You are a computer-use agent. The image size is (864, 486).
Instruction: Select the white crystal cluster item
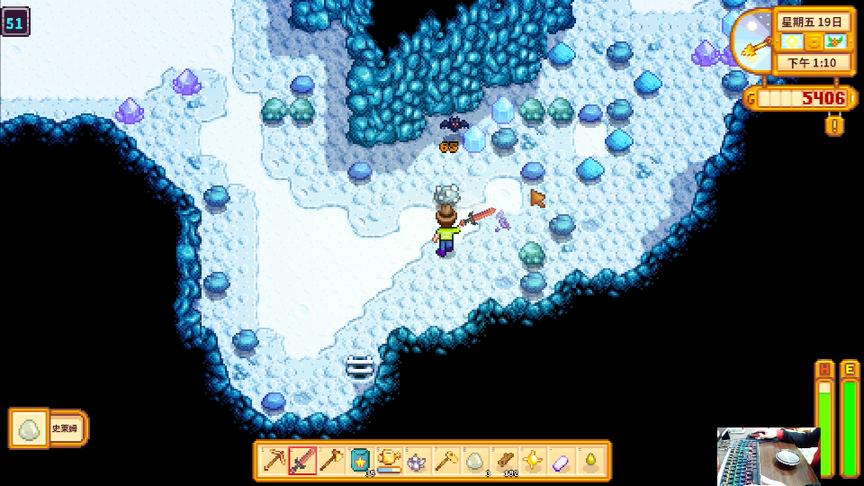[417, 460]
